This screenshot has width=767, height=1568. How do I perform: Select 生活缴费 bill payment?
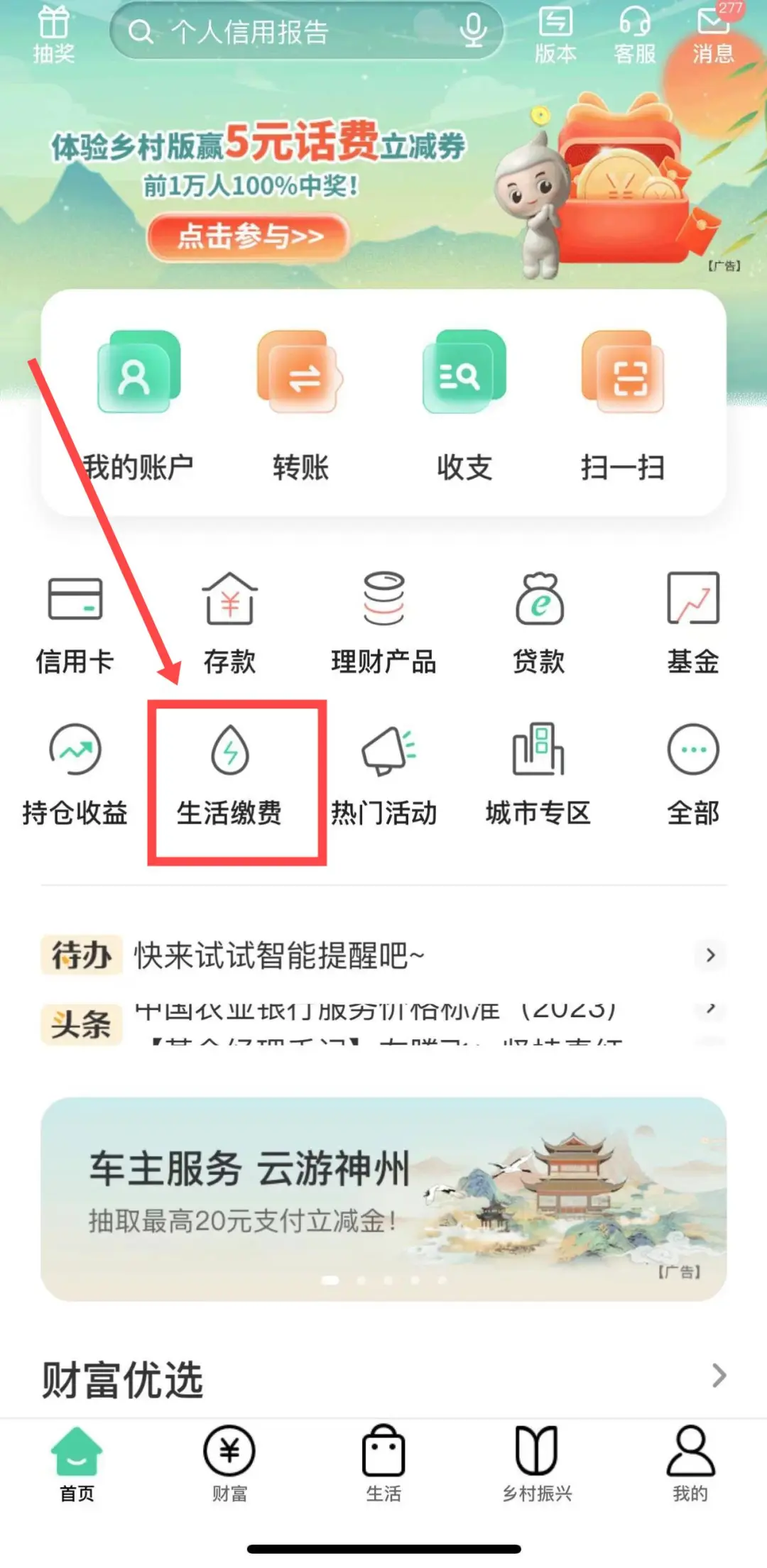coord(229,776)
